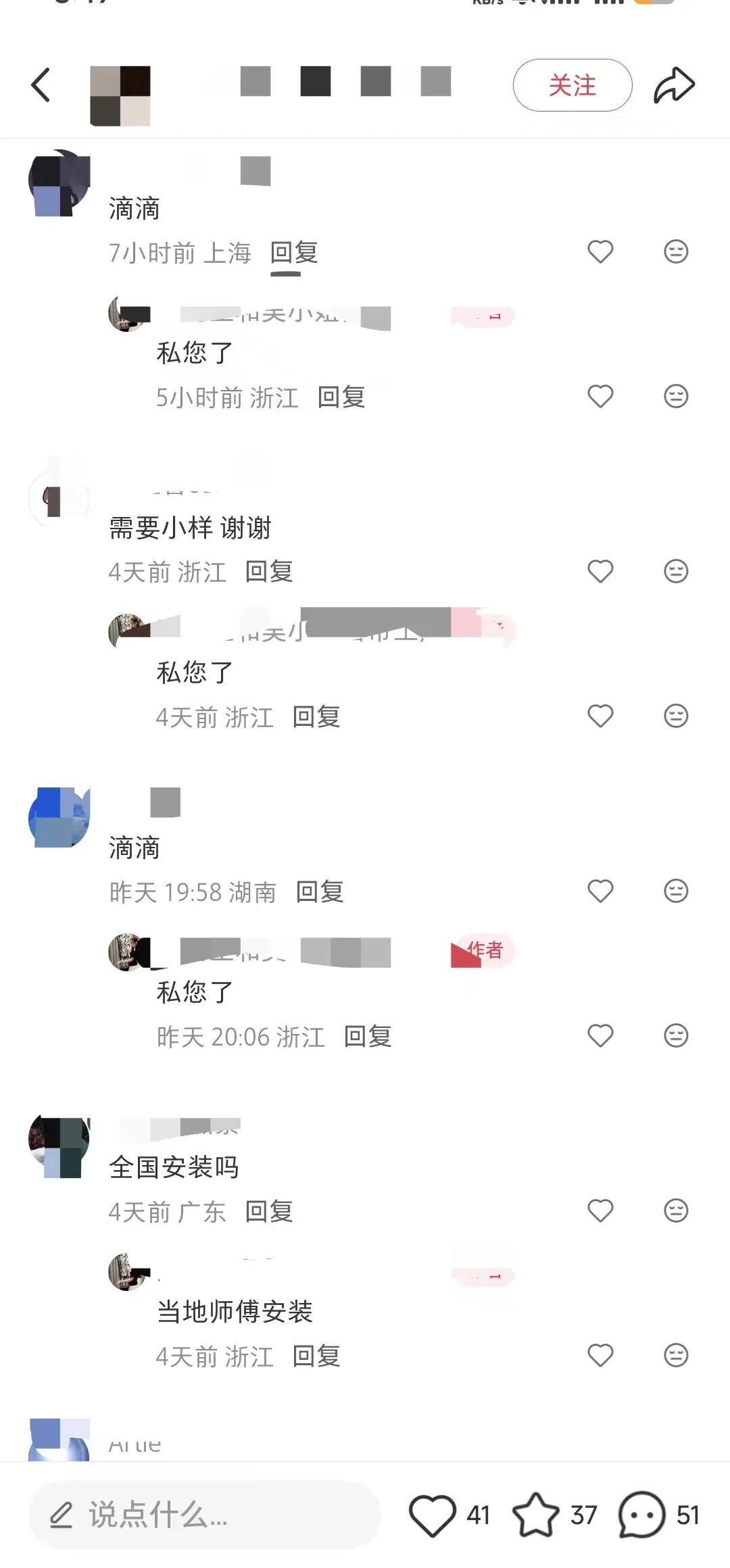Like the post with 41 likes

tap(433, 1515)
